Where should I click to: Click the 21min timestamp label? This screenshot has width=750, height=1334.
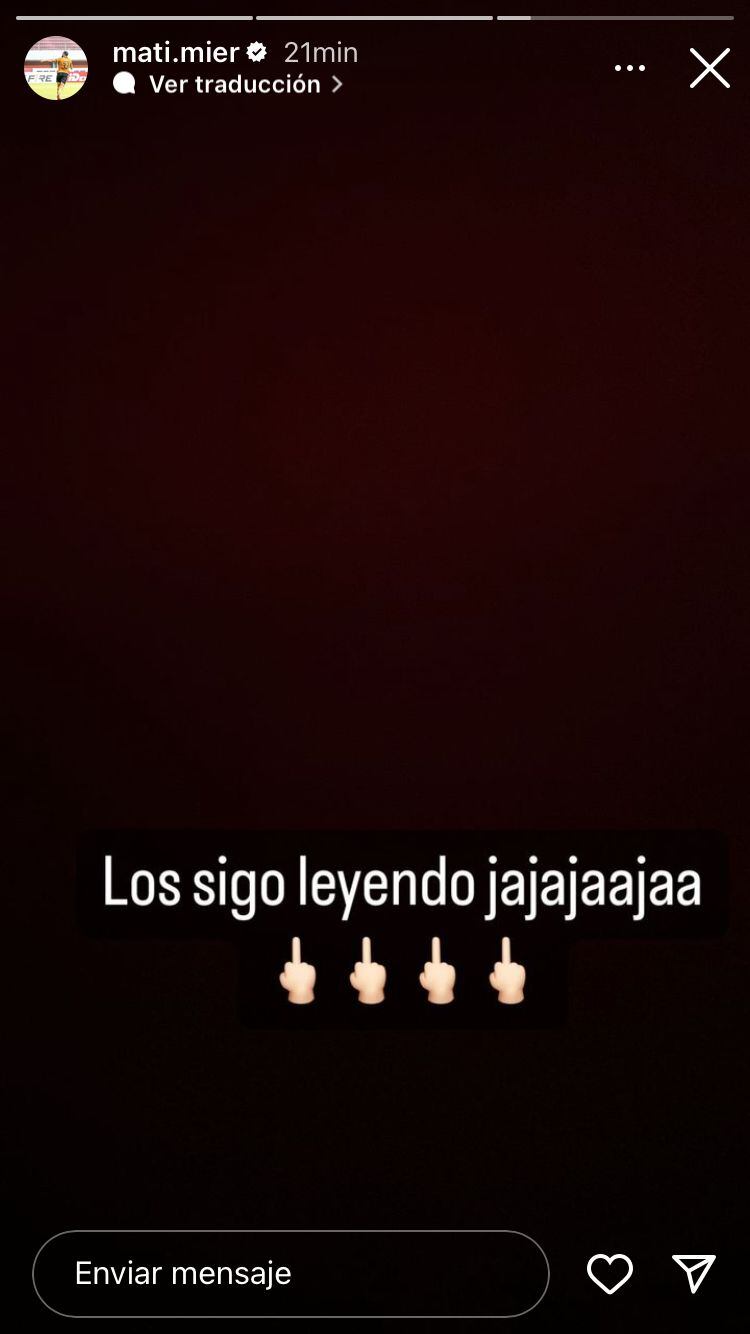[x=320, y=52]
